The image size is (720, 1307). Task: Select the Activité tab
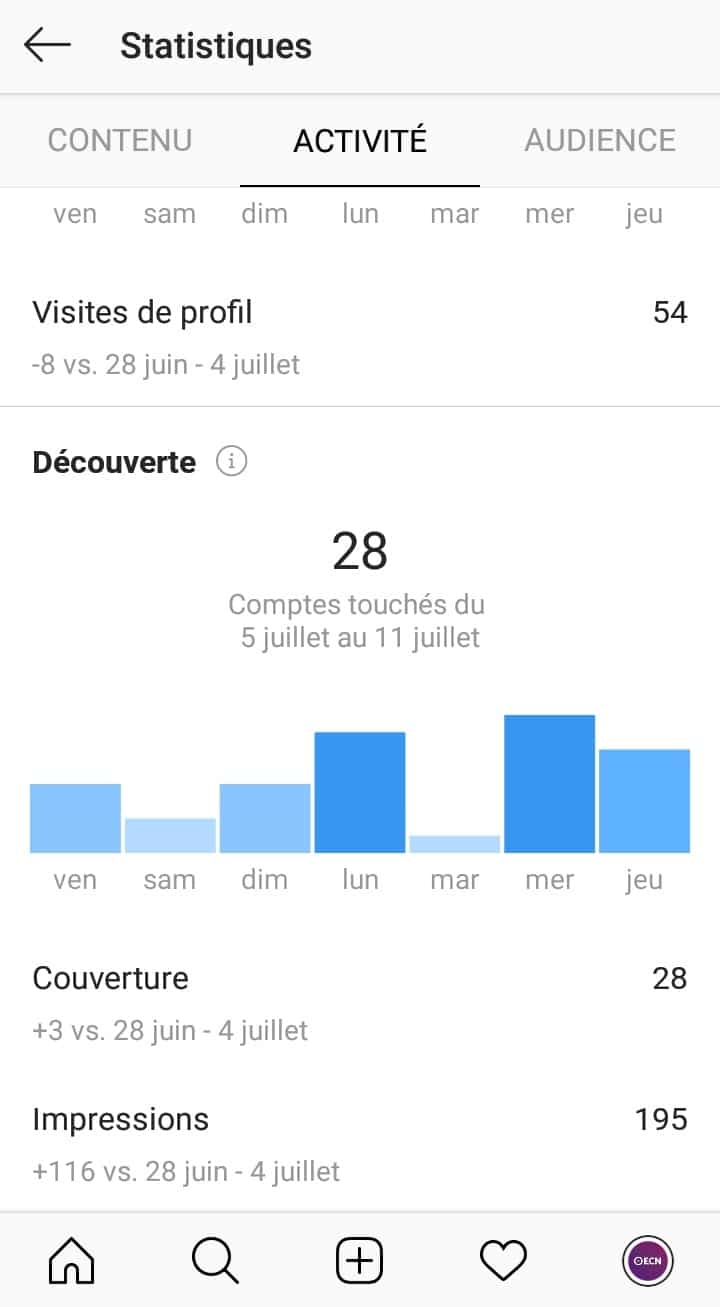(x=360, y=140)
